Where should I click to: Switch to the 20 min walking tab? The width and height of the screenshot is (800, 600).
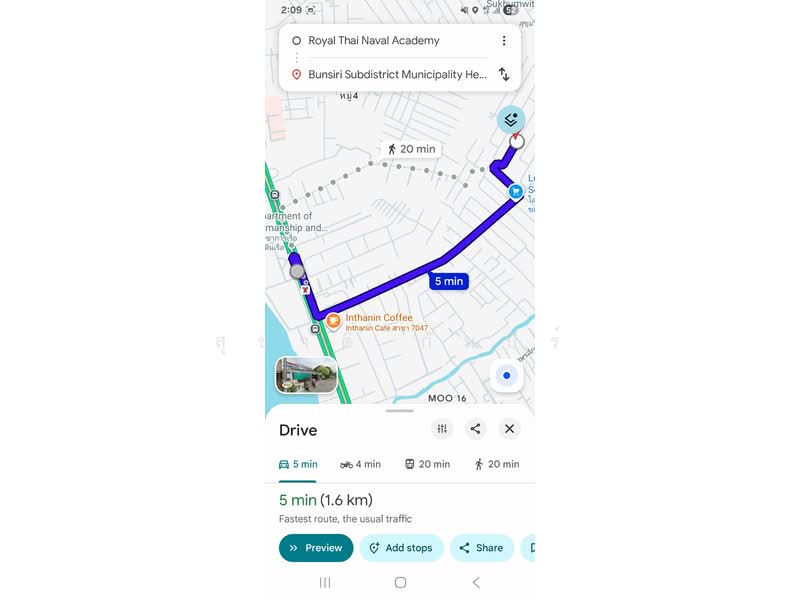pos(496,464)
